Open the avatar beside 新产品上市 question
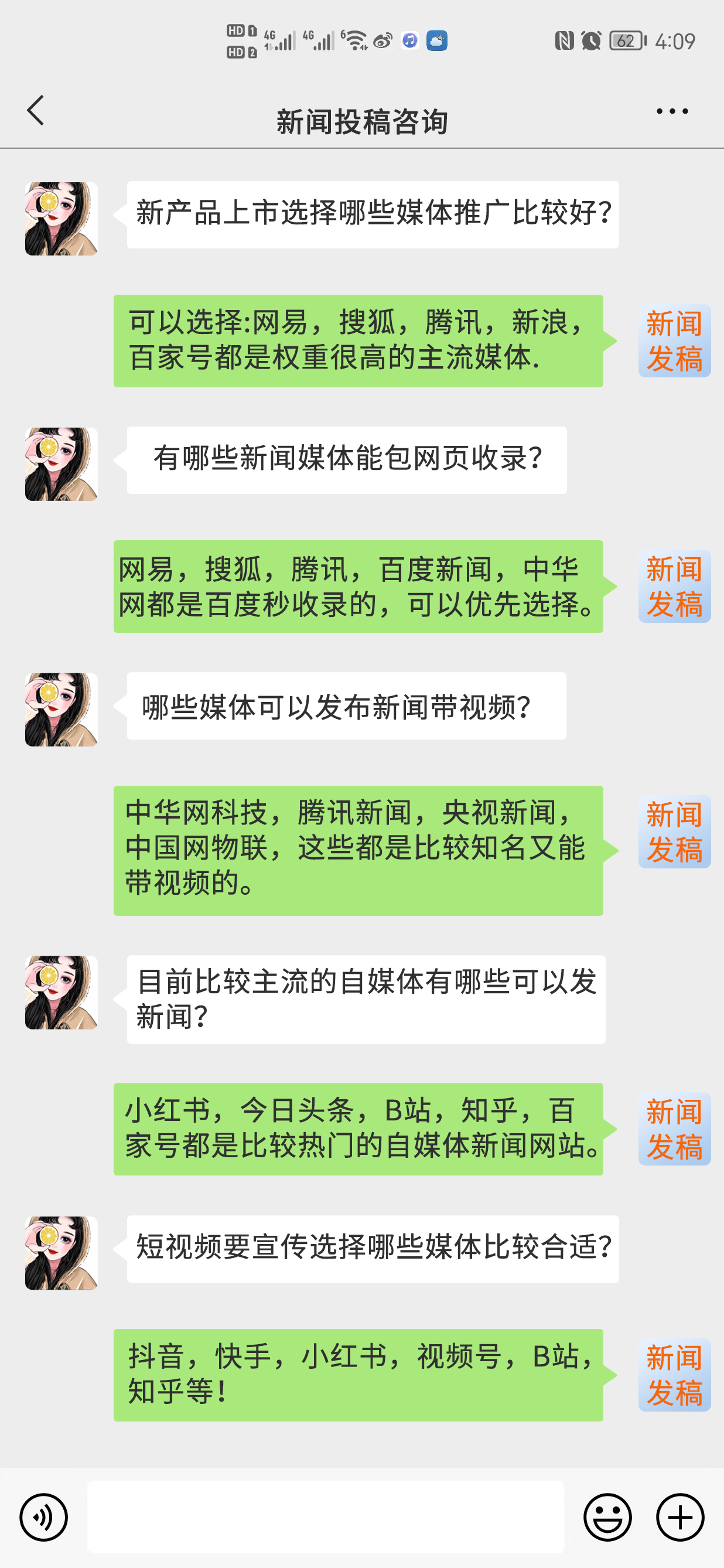The height and width of the screenshot is (1568, 724). click(x=61, y=219)
